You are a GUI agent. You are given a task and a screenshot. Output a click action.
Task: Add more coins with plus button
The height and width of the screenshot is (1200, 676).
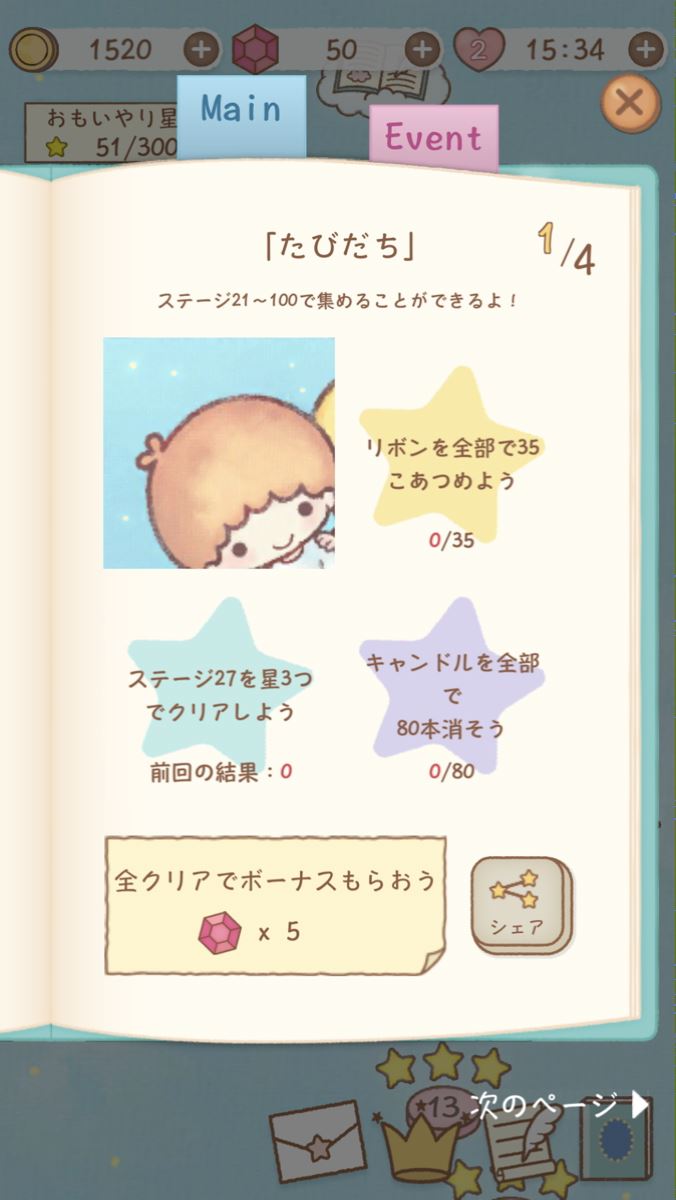(x=201, y=48)
